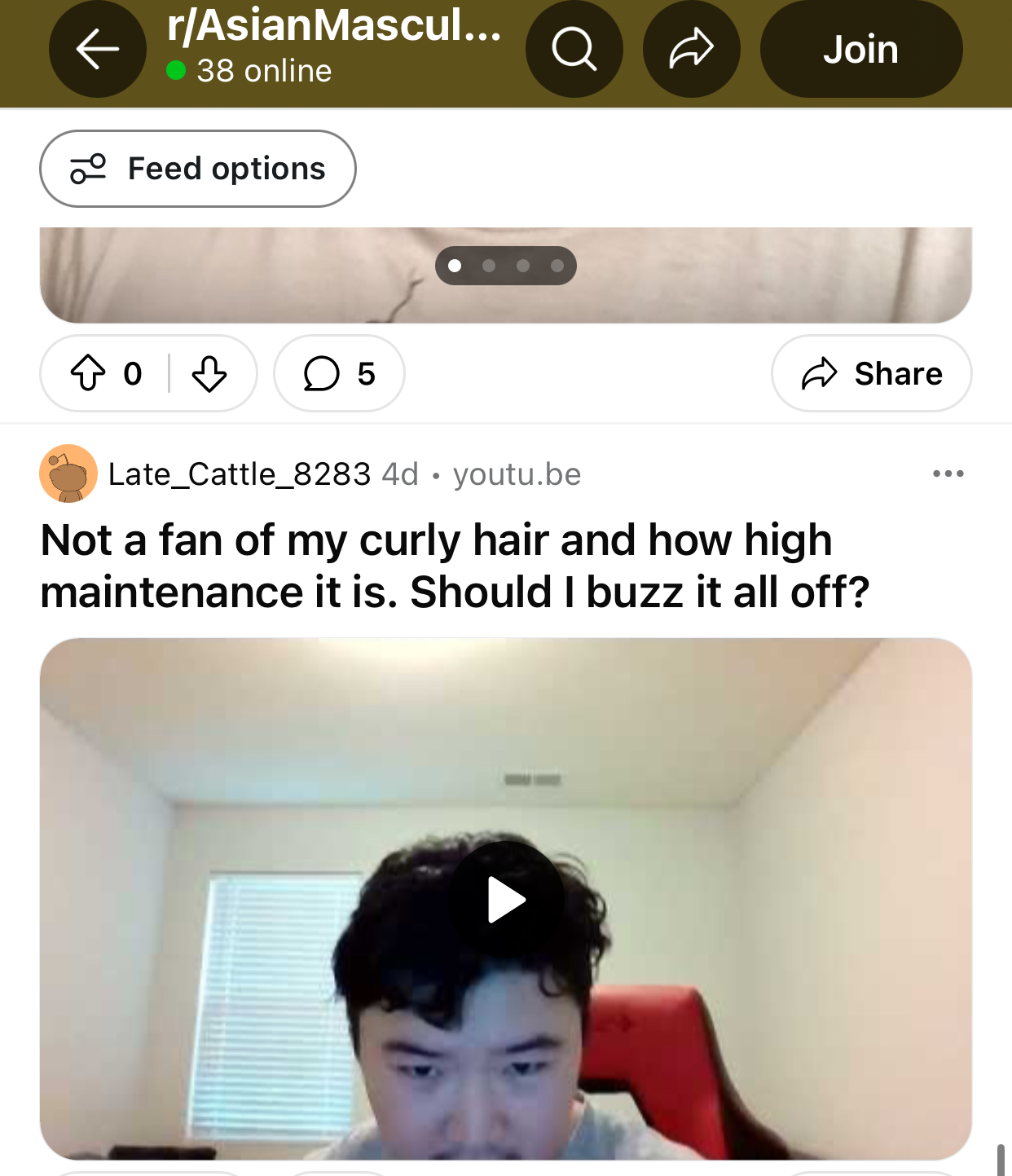Open the r/AsianMascul... community title

[x=334, y=26]
